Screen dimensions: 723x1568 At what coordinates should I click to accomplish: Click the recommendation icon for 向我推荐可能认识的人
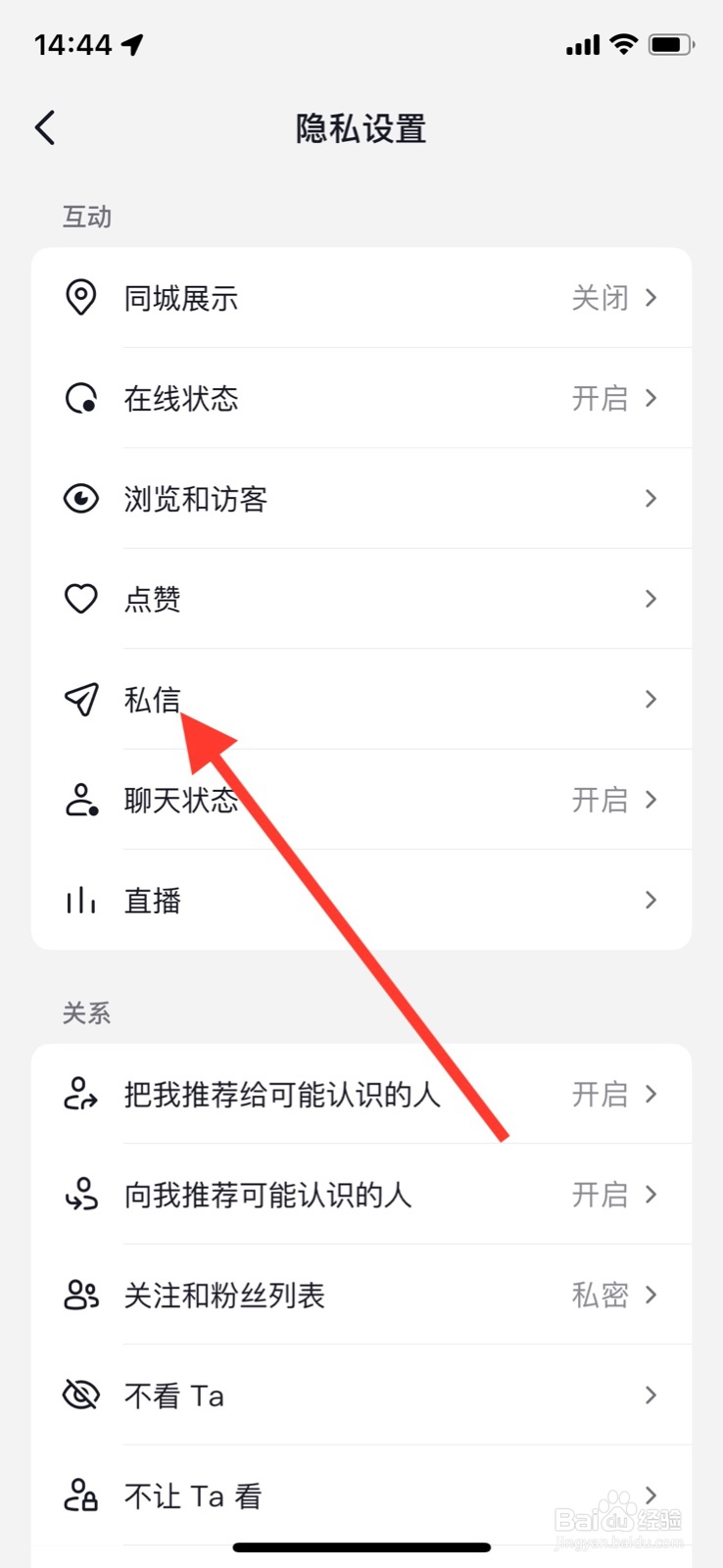pyautogui.click(x=81, y=1194)
